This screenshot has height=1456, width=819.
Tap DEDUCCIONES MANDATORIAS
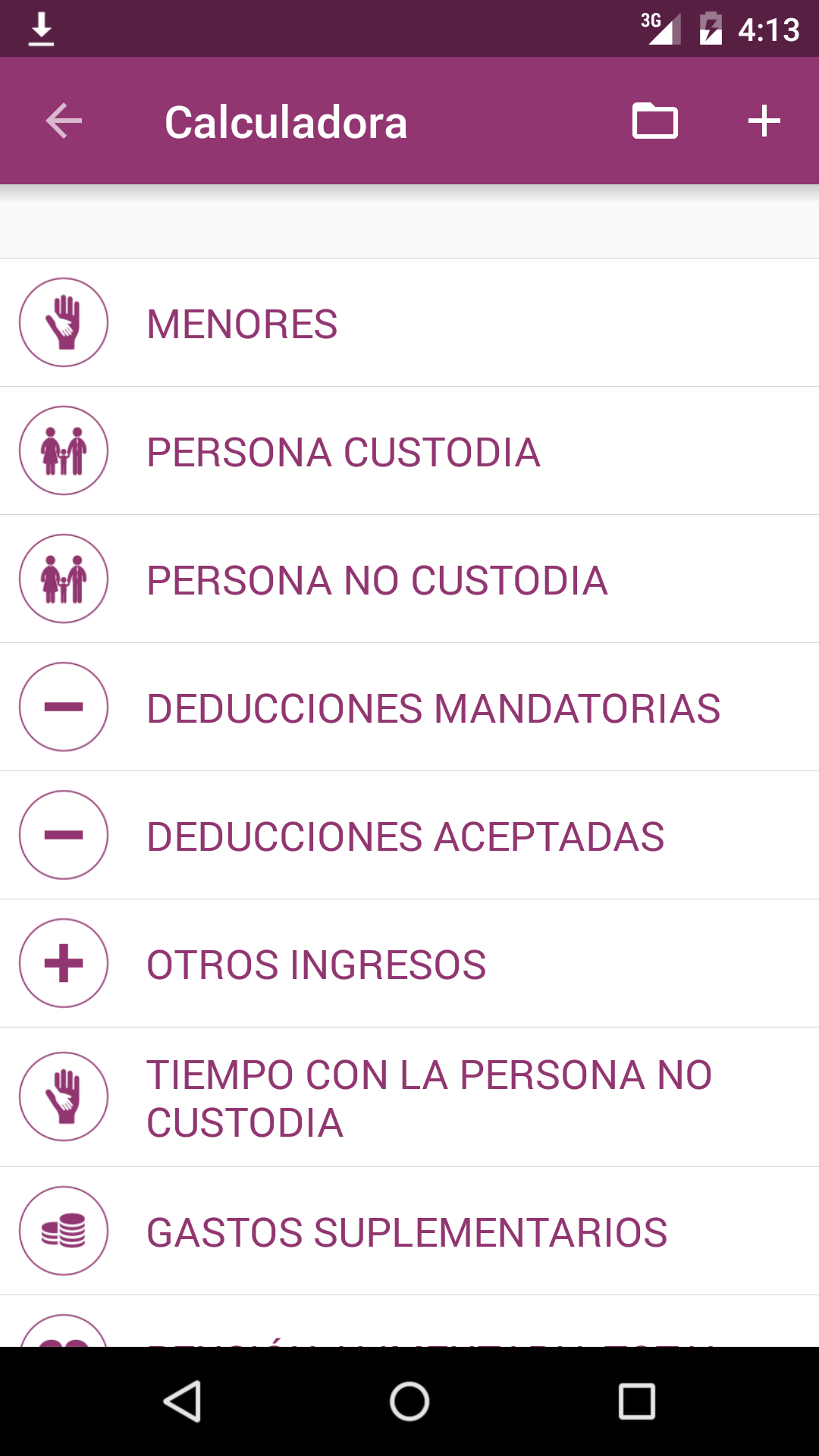pyautogui.click(x=409, y=708)
